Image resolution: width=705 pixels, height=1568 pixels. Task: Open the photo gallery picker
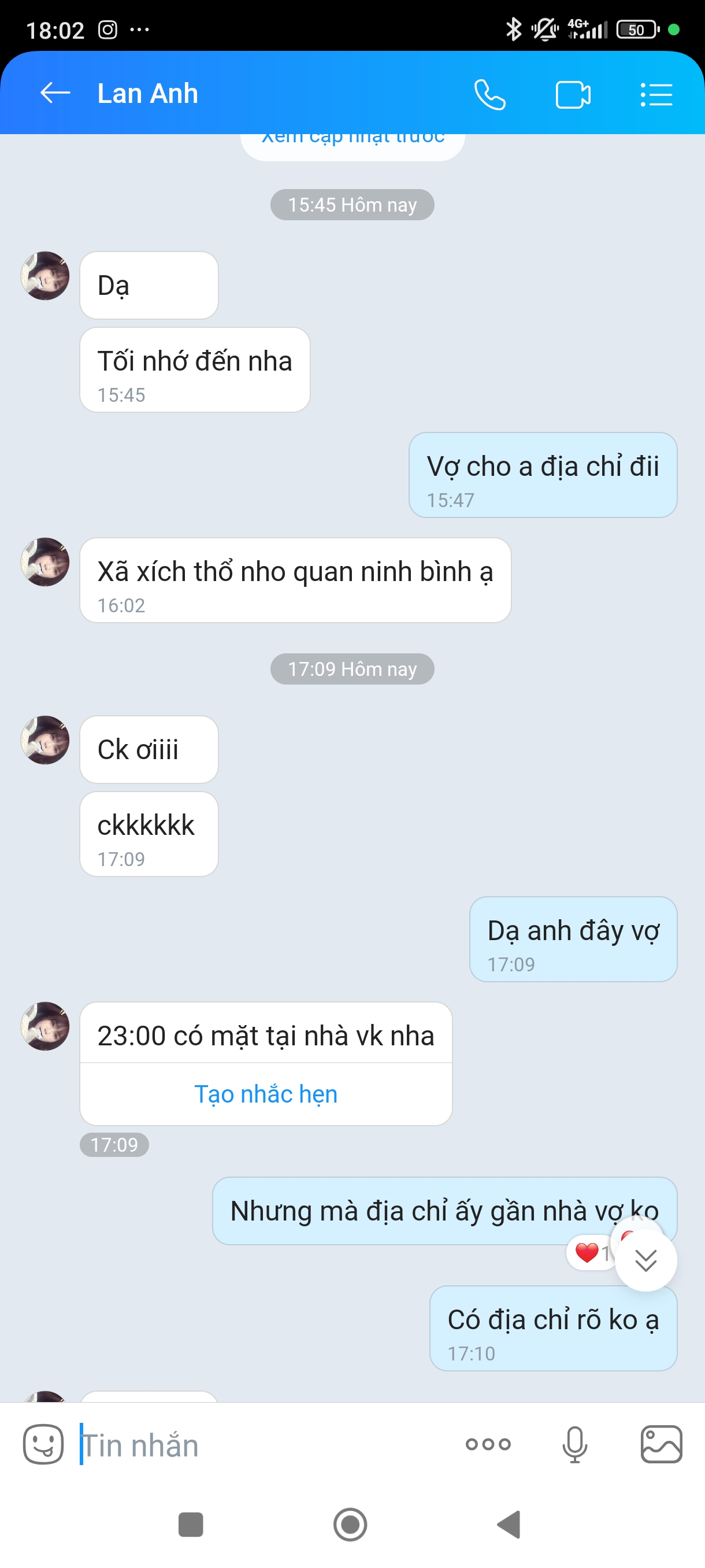click(661, 1444)
